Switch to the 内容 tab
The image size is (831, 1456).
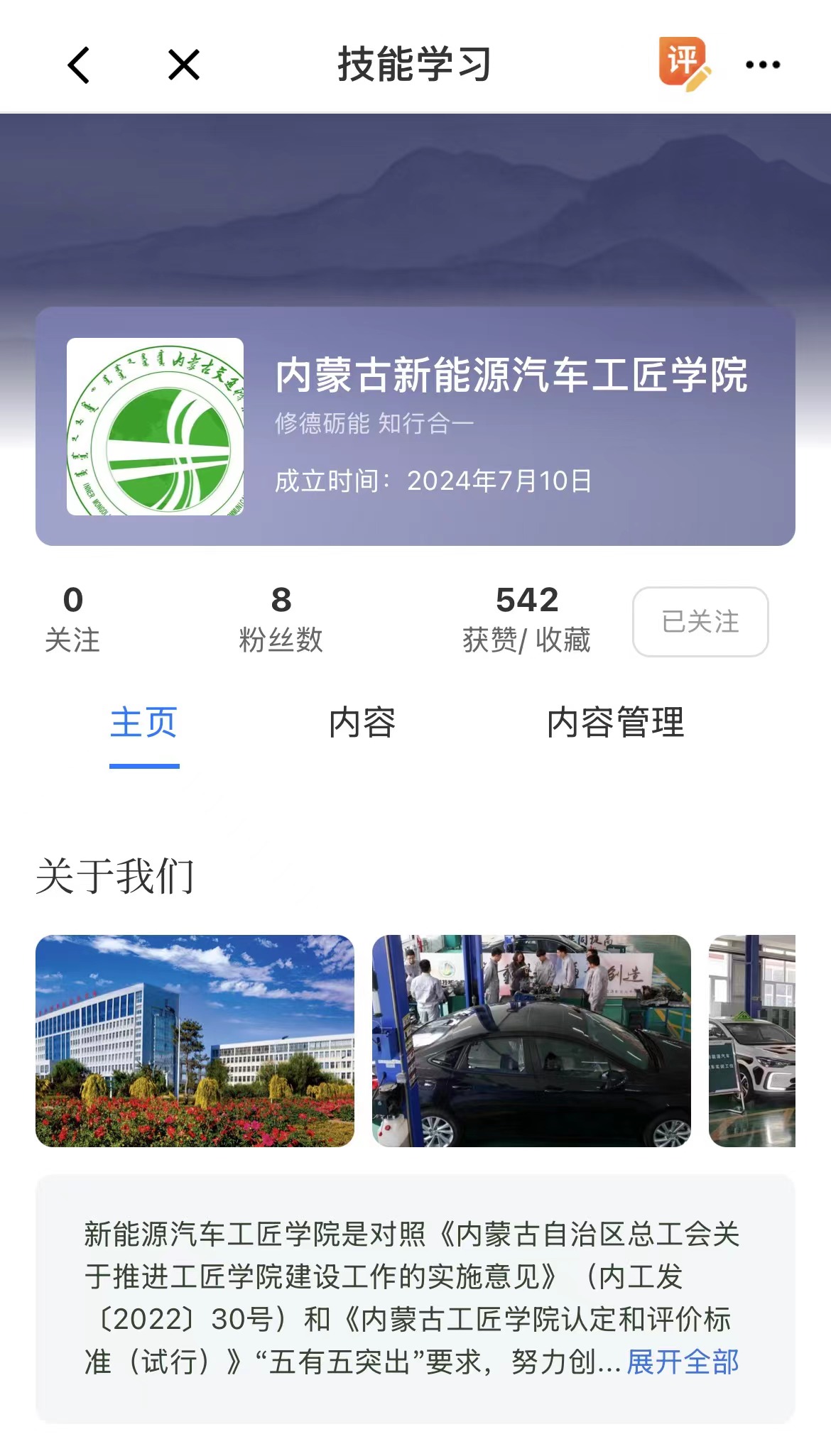point(362,723)
